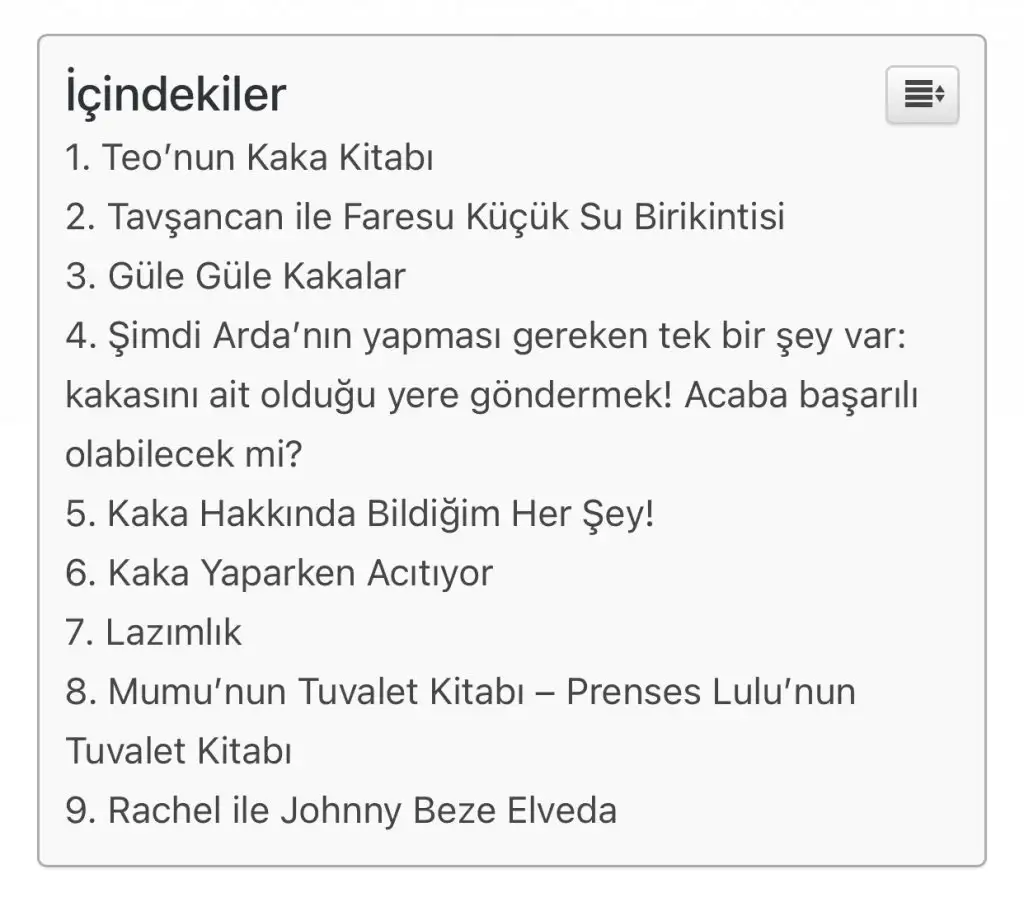Open Kaka Yaparken Acıtıyor section
The width and height of the screenshot is (1024, 902).
pyautogui.click(x=279, y=573)
